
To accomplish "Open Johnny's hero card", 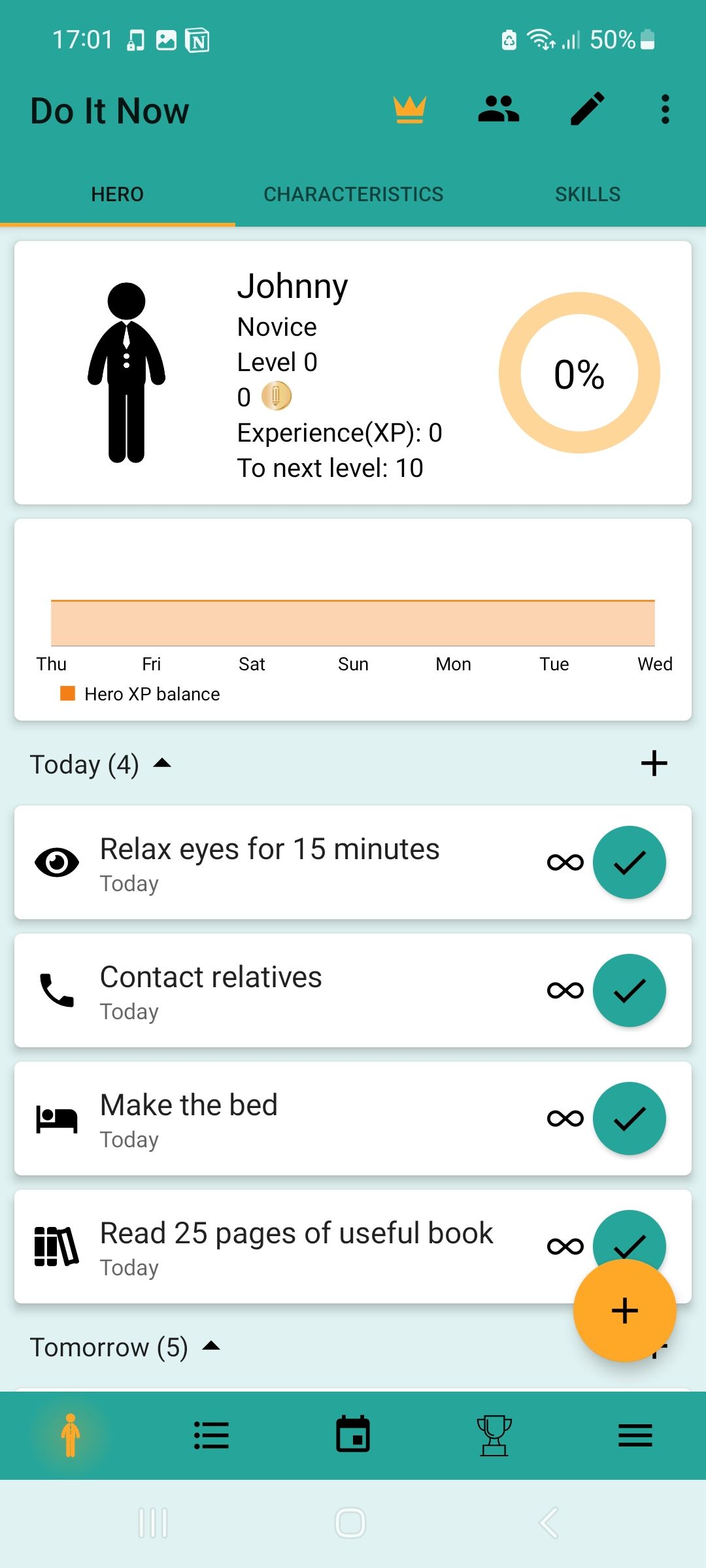I will pyautogui.click(x=353, y=372).
